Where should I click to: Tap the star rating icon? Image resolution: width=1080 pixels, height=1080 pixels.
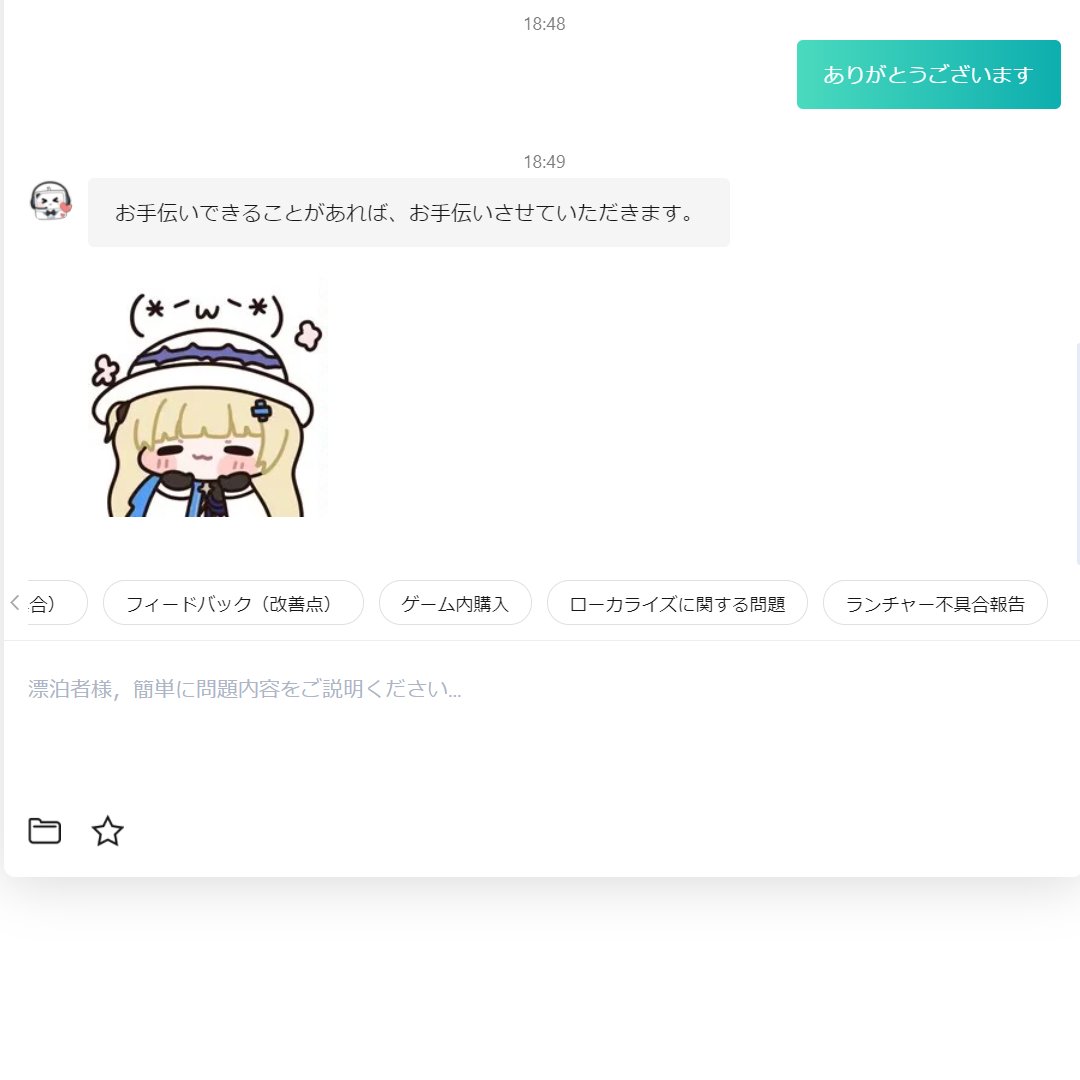[x=108, y=831]
